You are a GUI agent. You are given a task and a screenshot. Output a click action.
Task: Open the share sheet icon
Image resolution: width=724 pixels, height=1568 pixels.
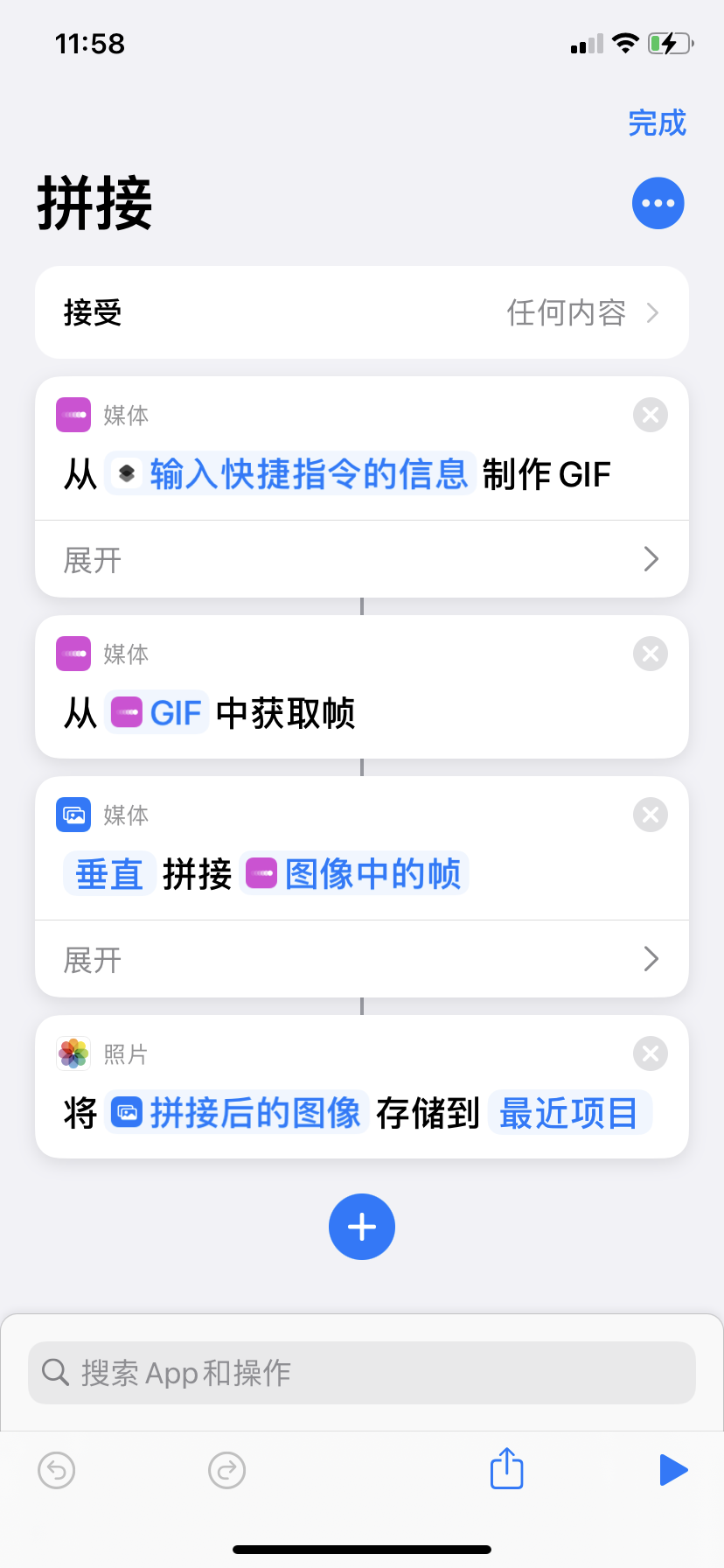505,1469
